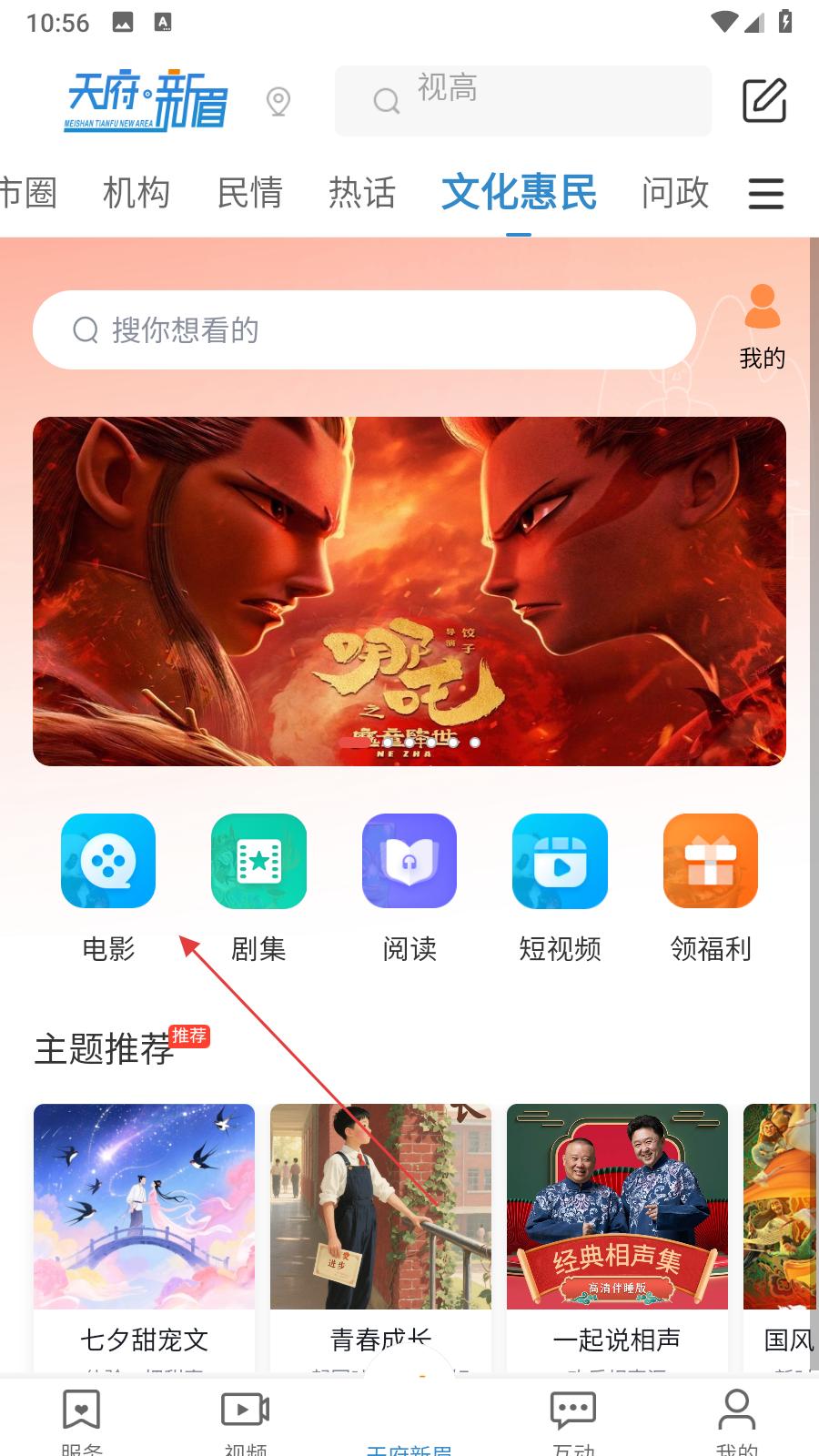819x1456 pixels.
Task: Switch to the 问政 tab
Action: (674, 193)
